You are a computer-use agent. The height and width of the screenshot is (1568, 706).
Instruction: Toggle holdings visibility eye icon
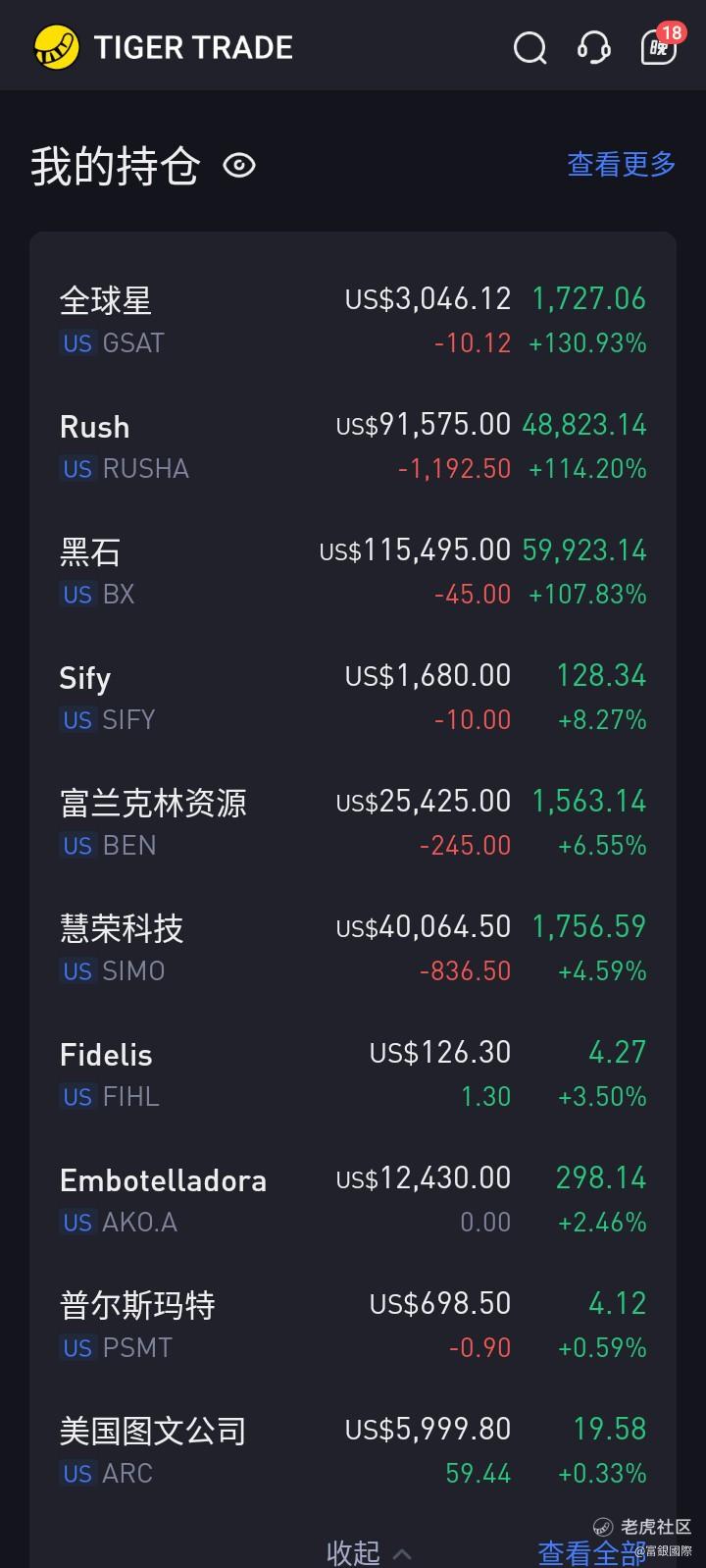(x=239, y=165)
